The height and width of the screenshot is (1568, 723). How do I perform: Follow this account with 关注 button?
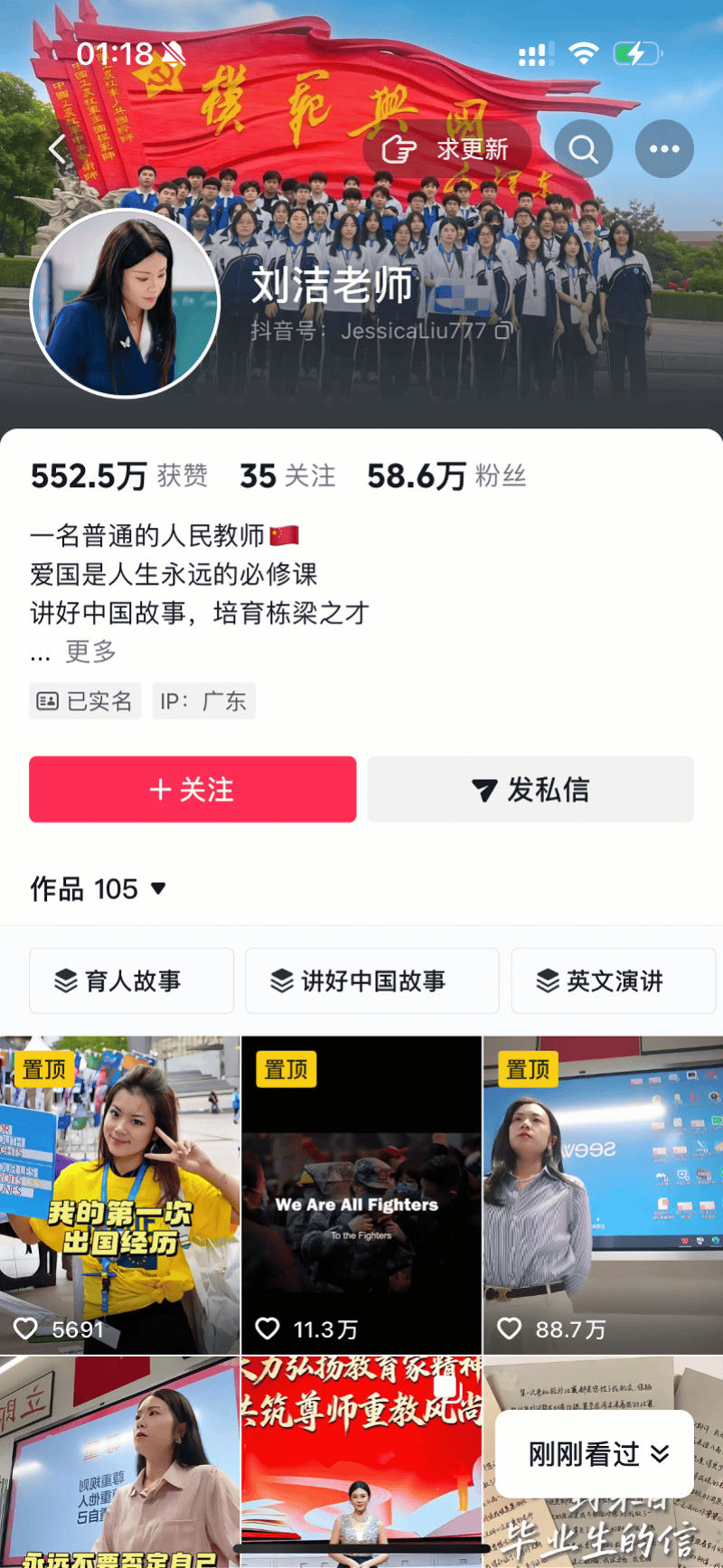pyautogui.click(x=192, y=789)
